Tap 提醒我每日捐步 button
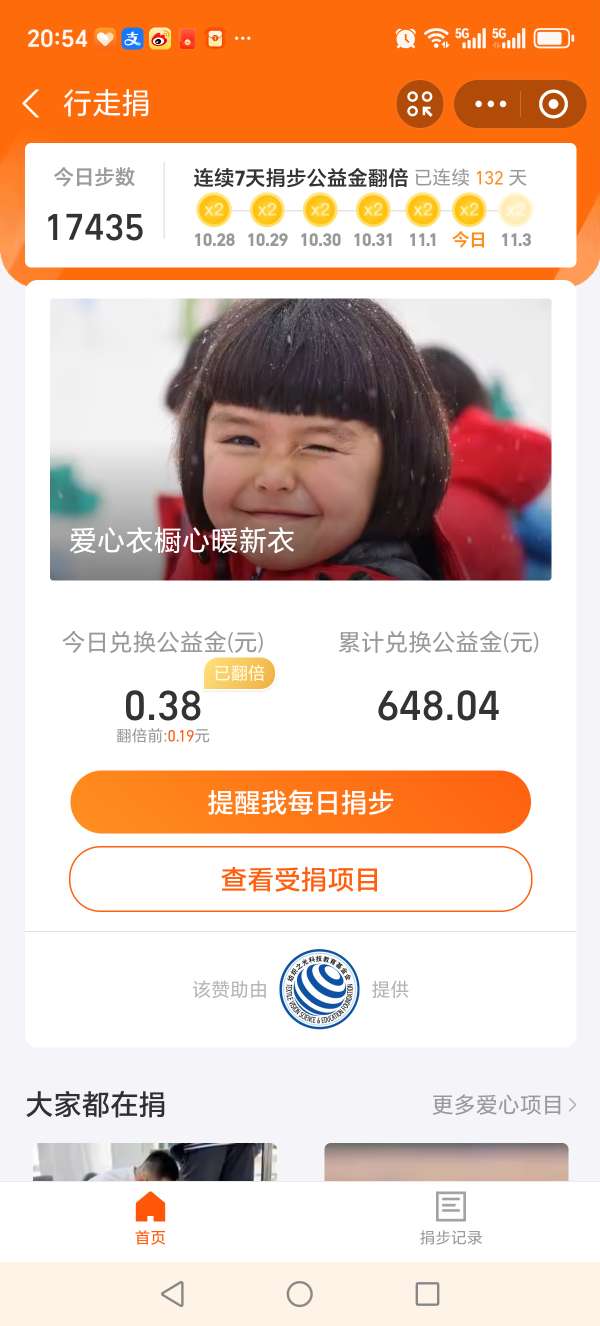Viewport: 600px width, 1326px height. click(300, 802)
